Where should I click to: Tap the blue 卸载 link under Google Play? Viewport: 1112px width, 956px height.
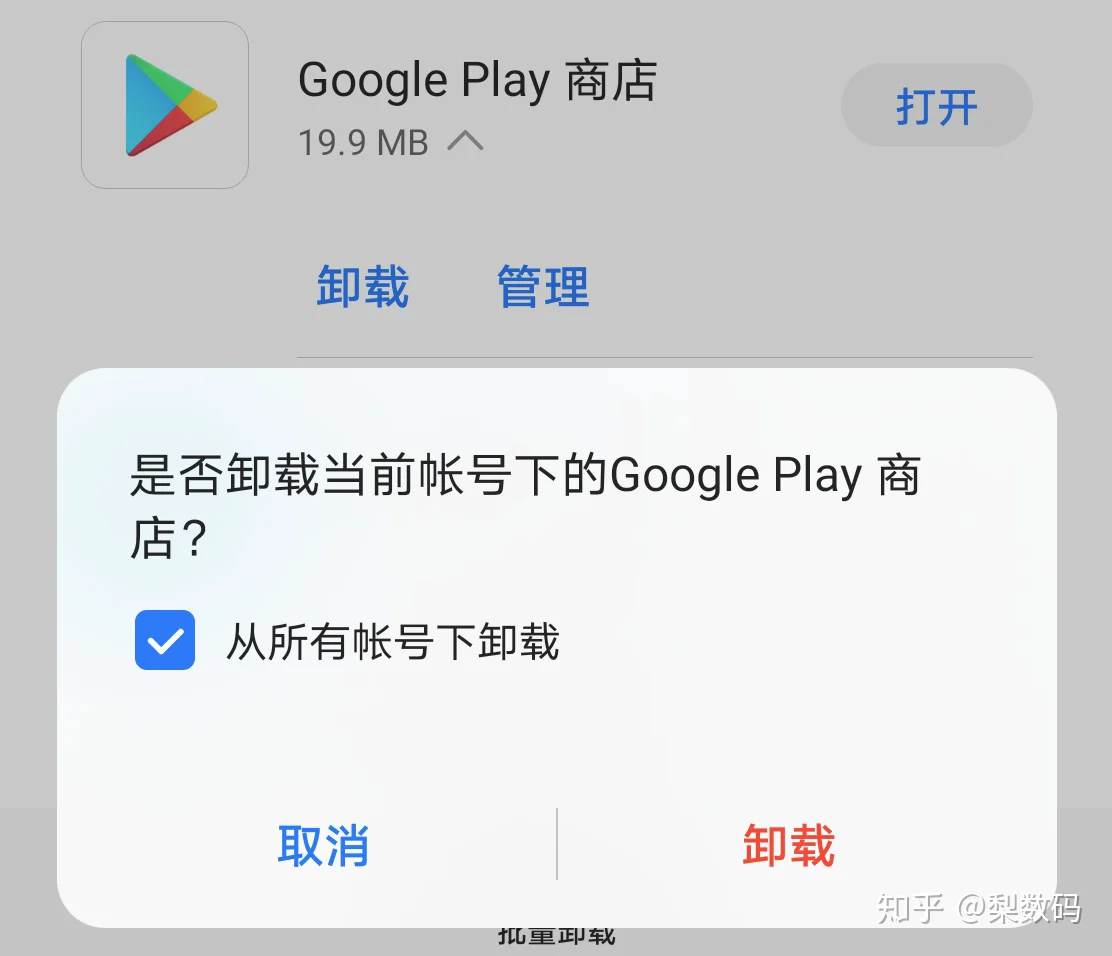point(363,288)
